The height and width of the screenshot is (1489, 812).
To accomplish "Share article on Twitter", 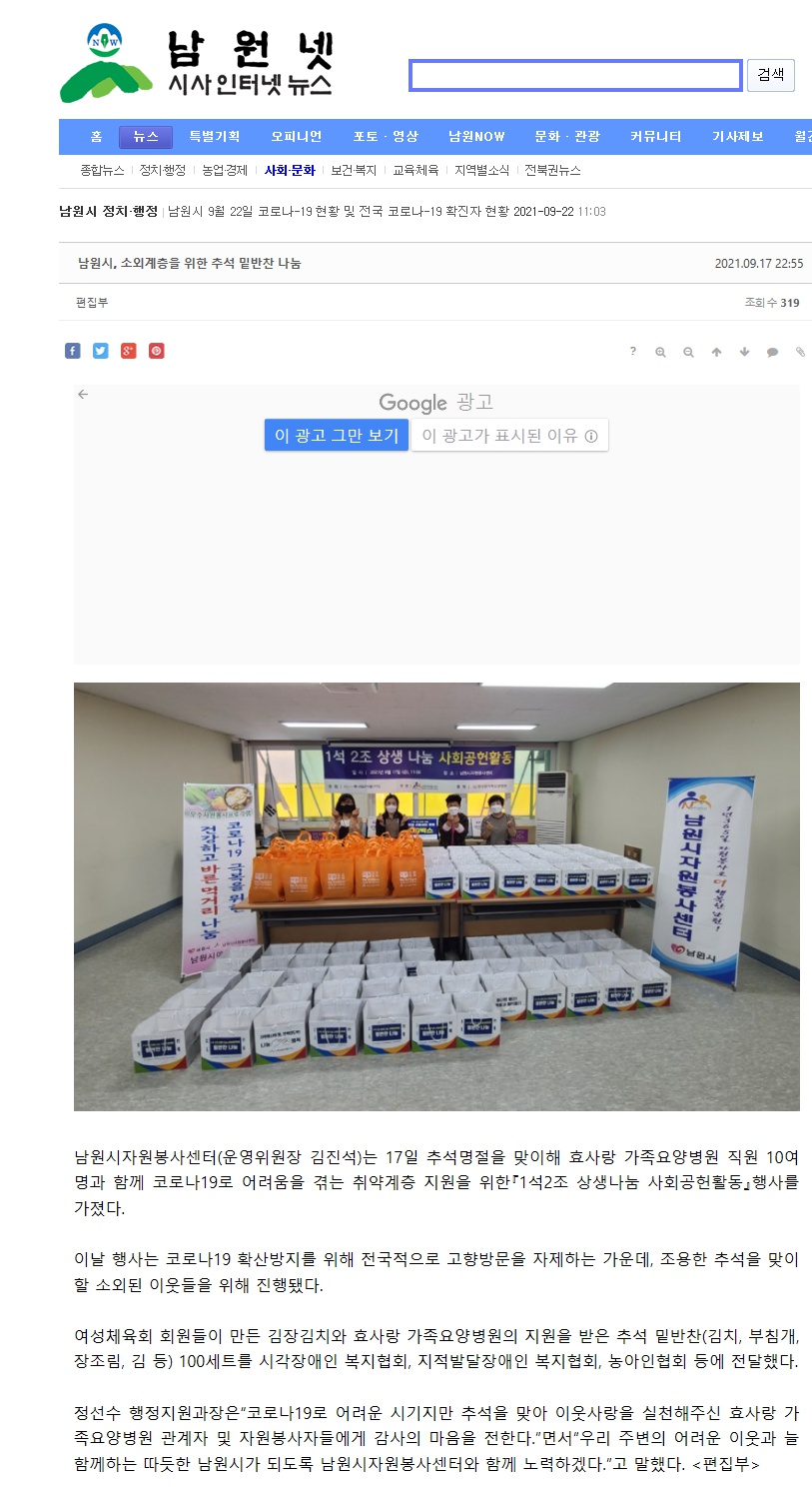I will point(101,351).
